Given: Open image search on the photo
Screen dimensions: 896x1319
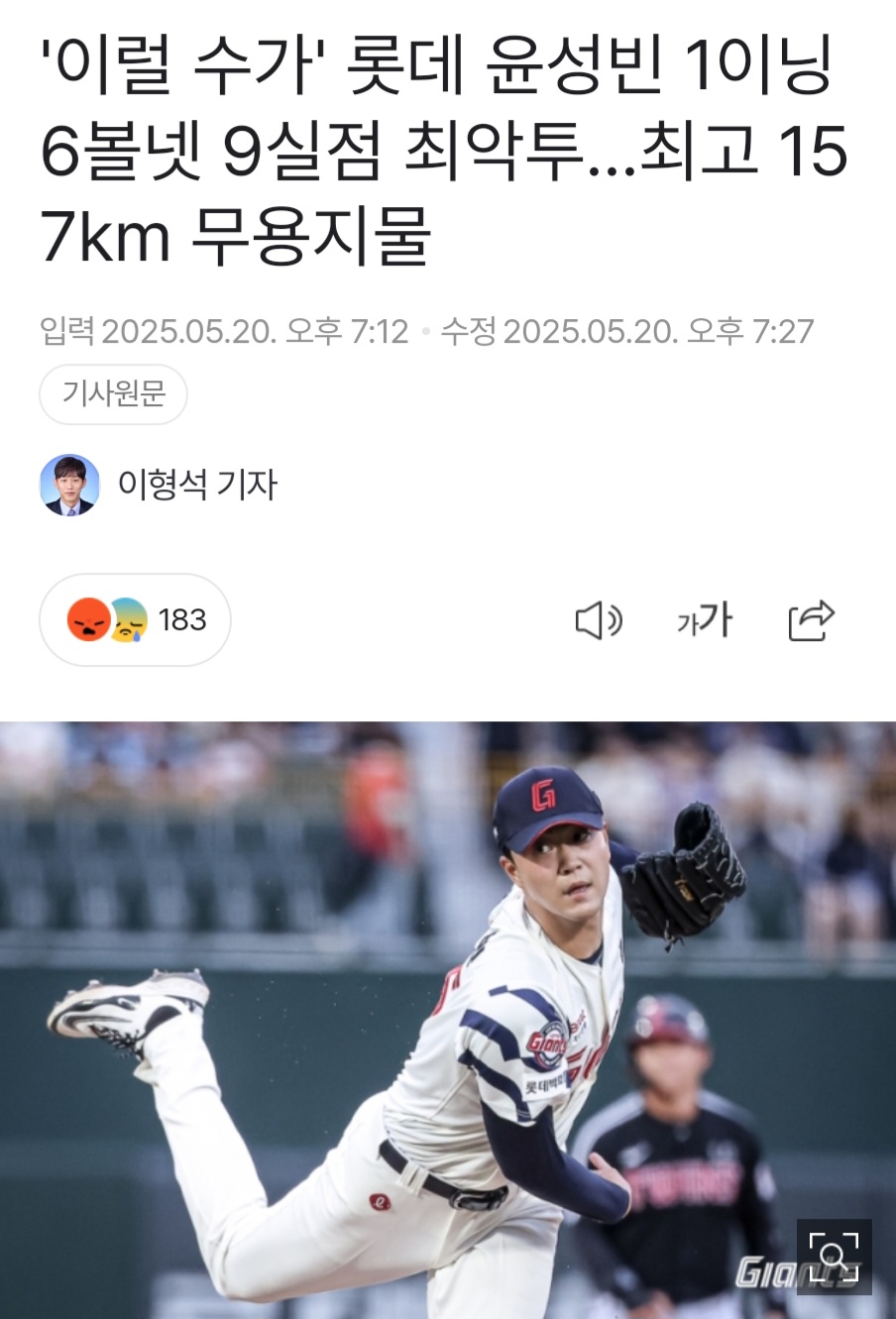Looking at the screenshot, I should (834, 1256).
